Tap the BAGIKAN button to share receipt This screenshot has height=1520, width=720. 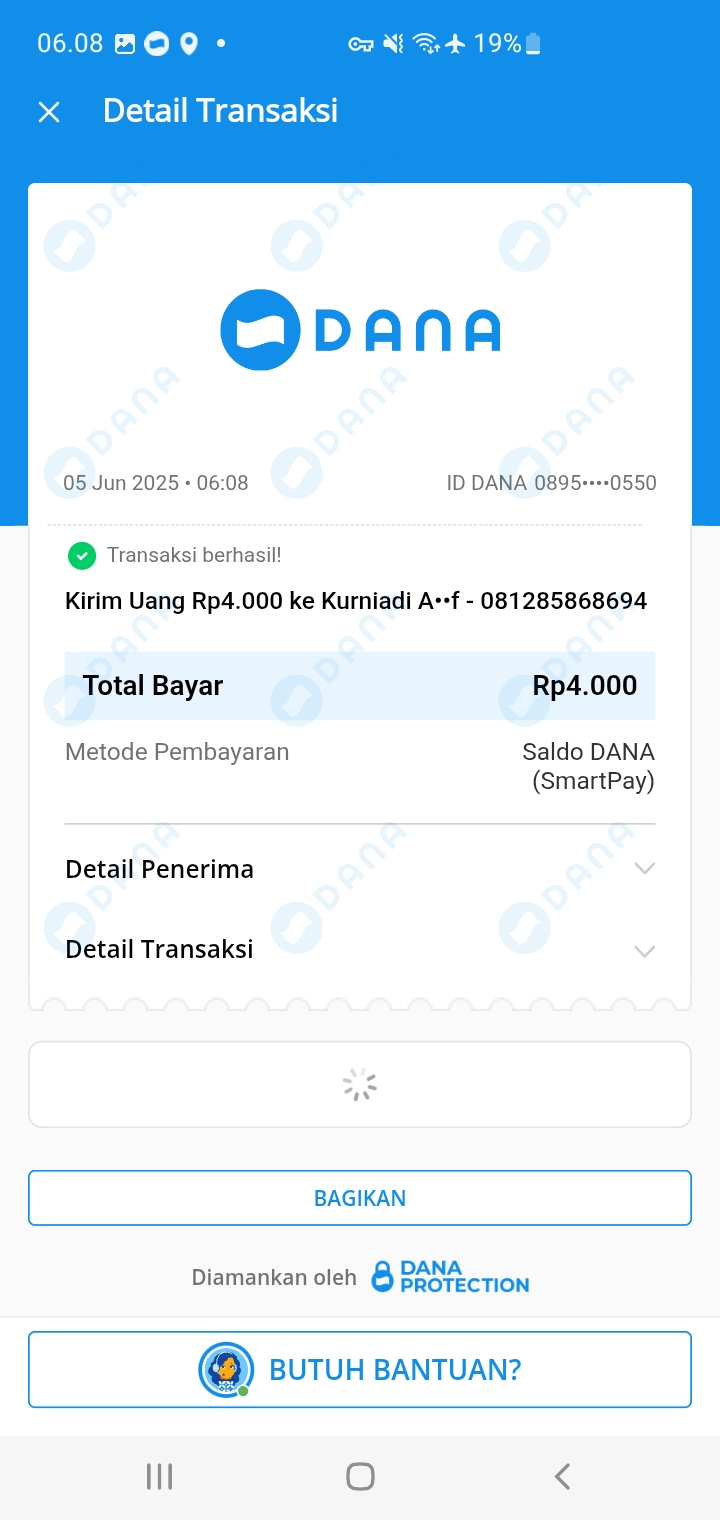click(360, 1198)
